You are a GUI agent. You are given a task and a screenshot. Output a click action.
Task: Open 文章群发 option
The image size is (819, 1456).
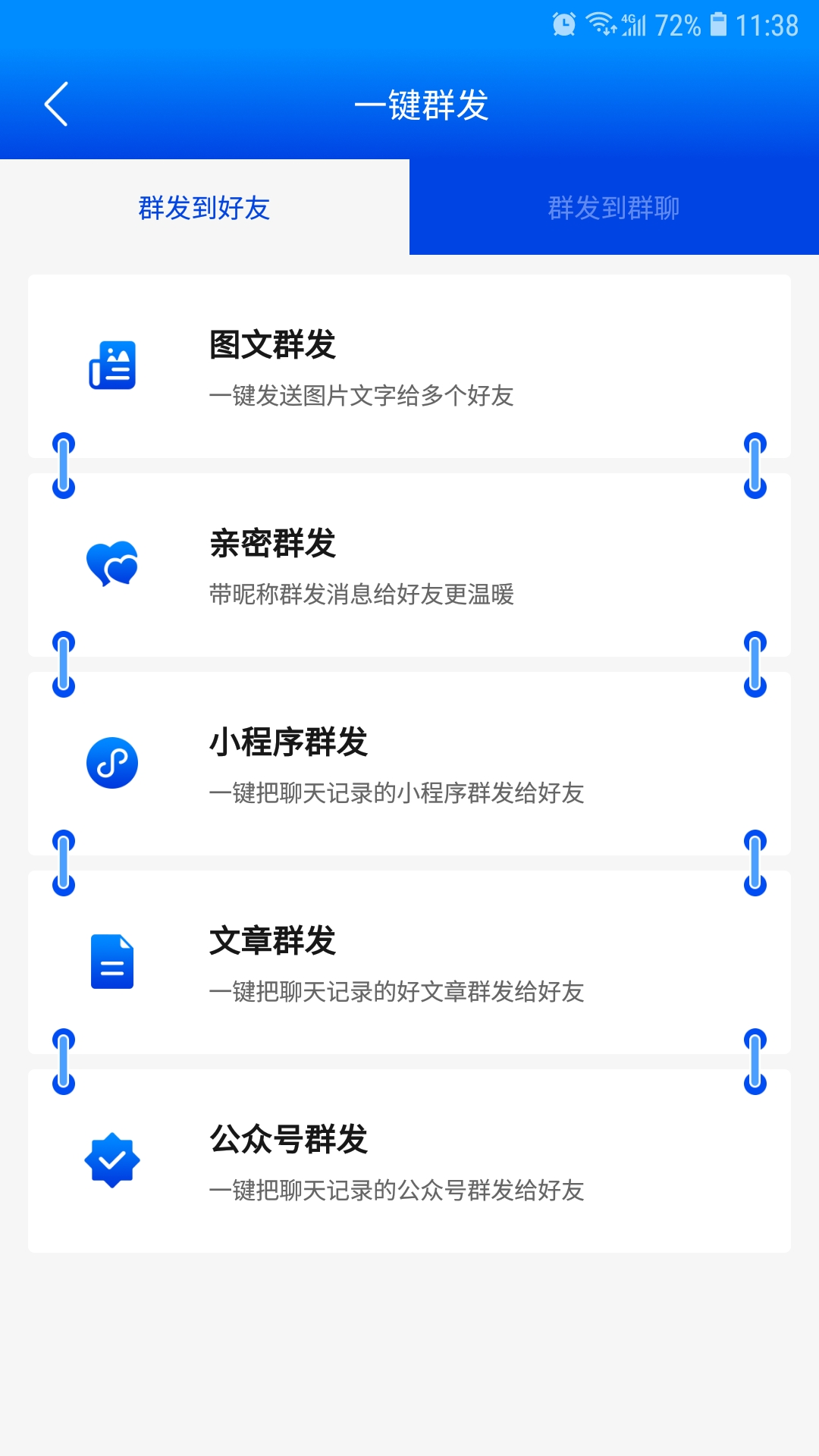click(x=409, y=962)
